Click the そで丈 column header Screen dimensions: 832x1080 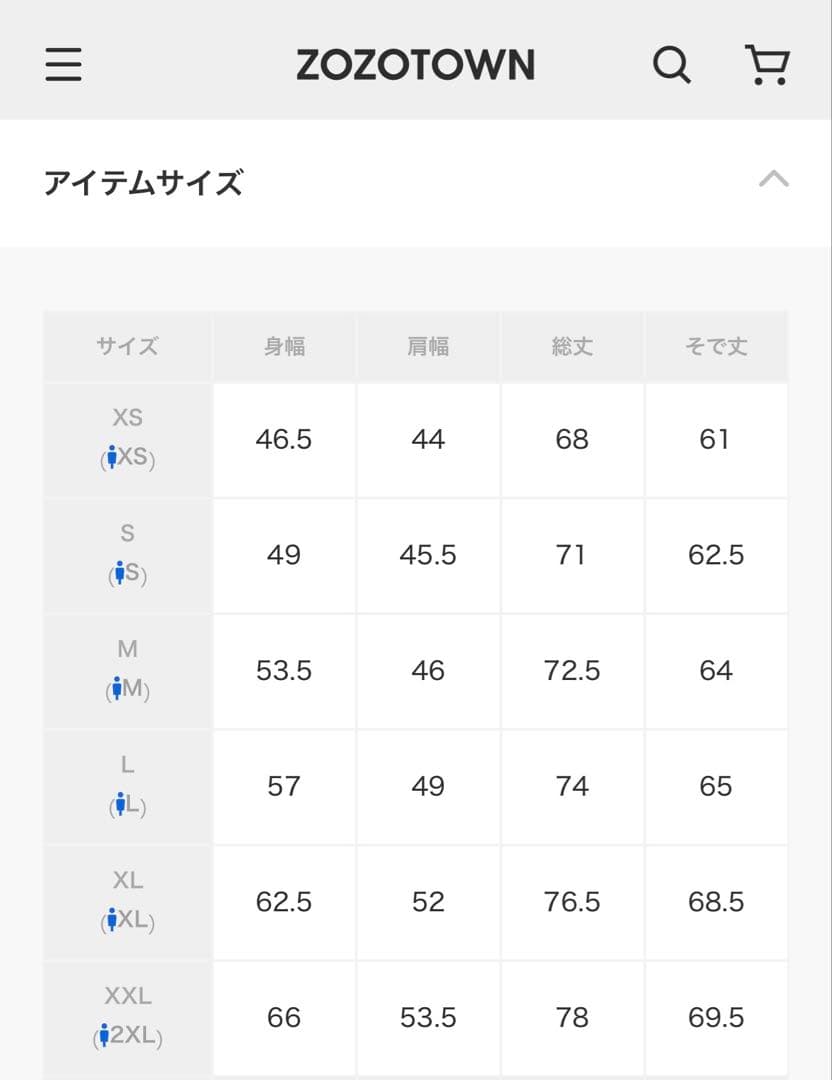[x=716, y=346]
